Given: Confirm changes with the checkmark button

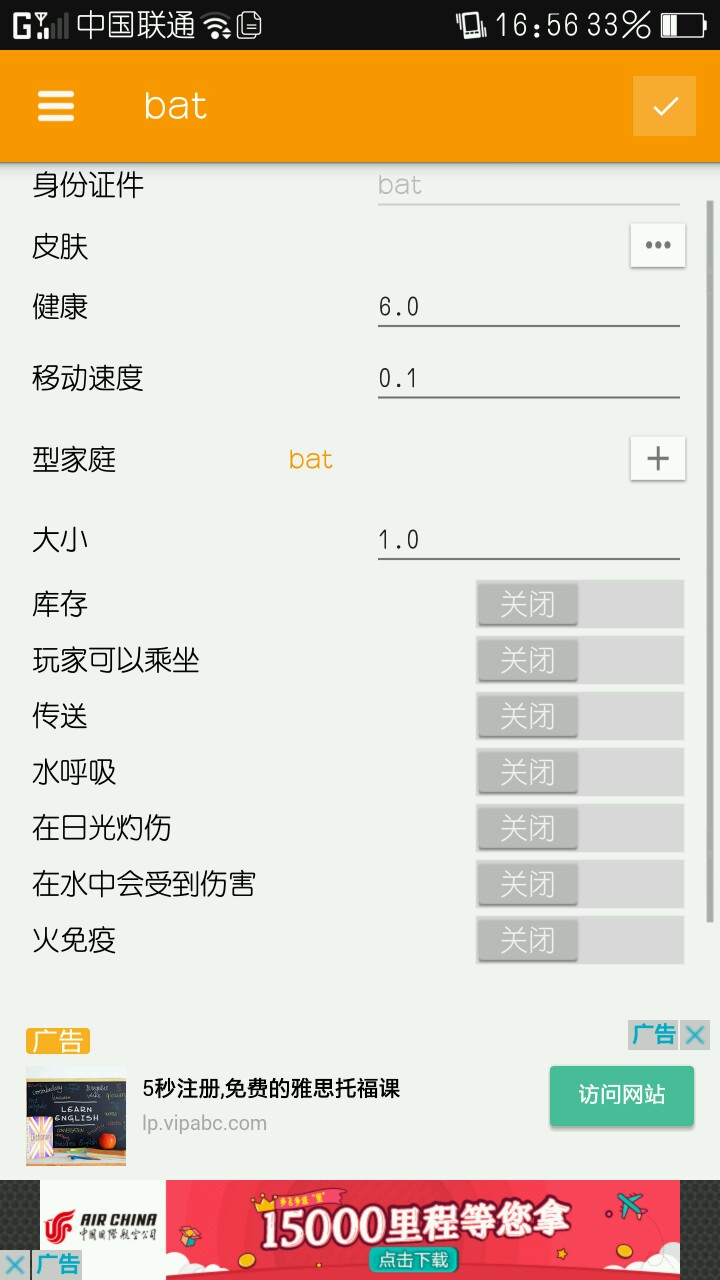Looking at the screenshot, I should [x=664, y=106].
